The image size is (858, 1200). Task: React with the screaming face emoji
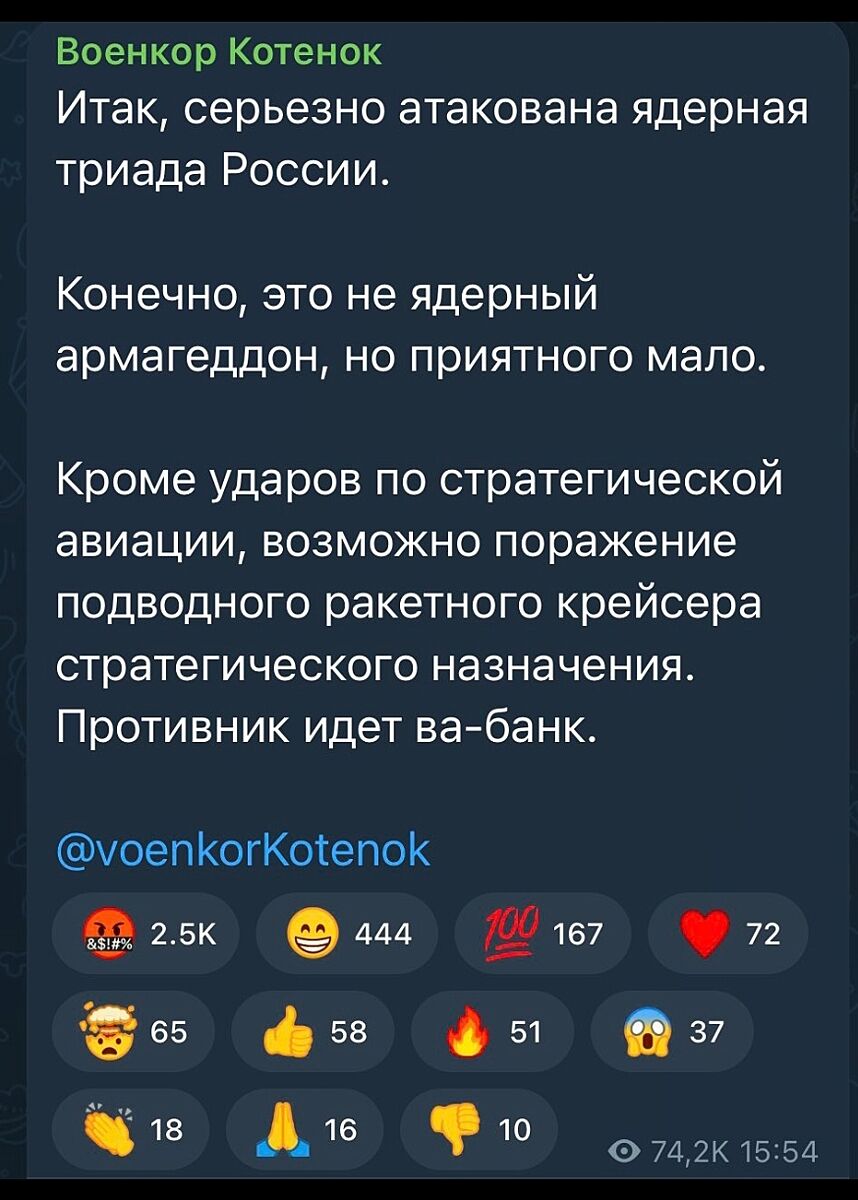point(670,1032)
